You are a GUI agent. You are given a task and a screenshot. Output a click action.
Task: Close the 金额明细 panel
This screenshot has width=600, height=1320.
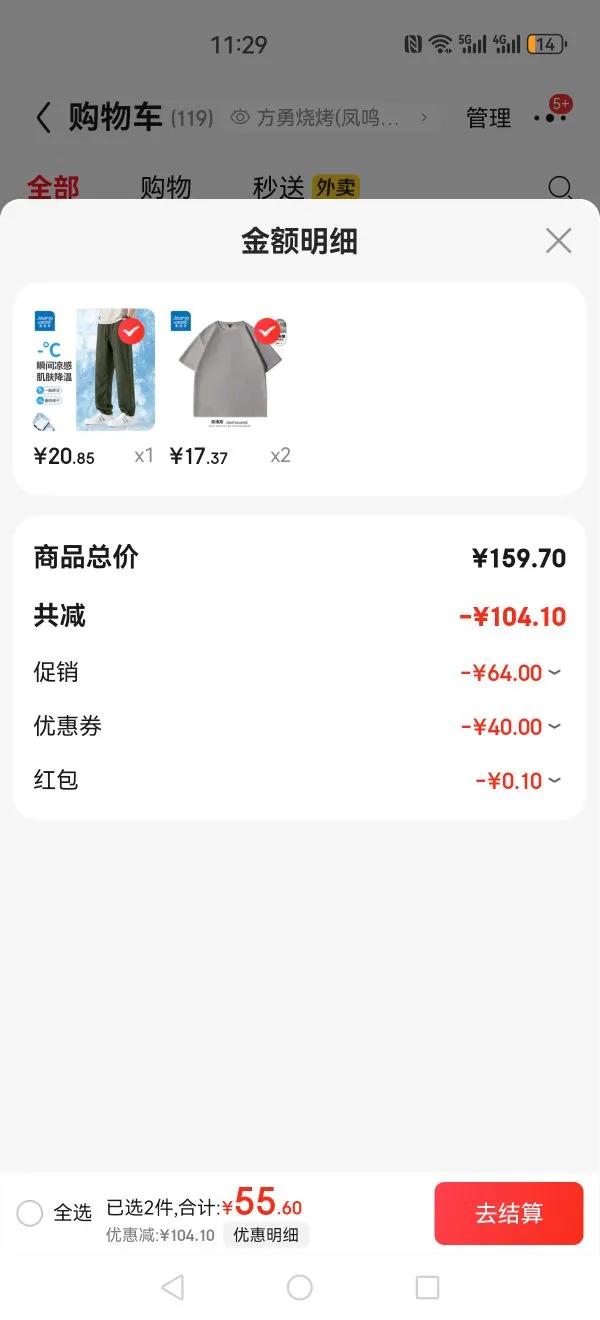point(558,241)
